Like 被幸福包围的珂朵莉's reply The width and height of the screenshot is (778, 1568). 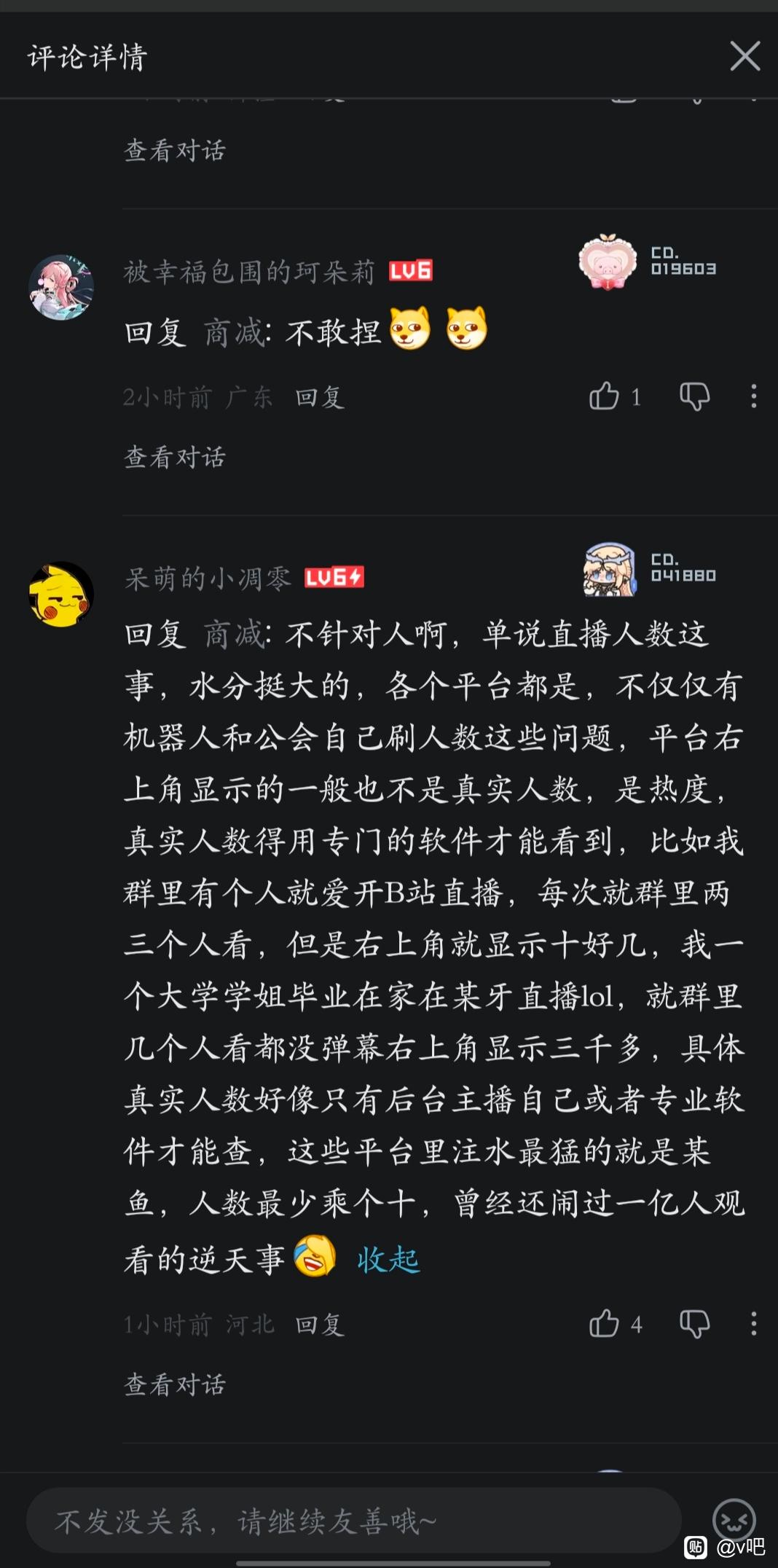[604, 396]
